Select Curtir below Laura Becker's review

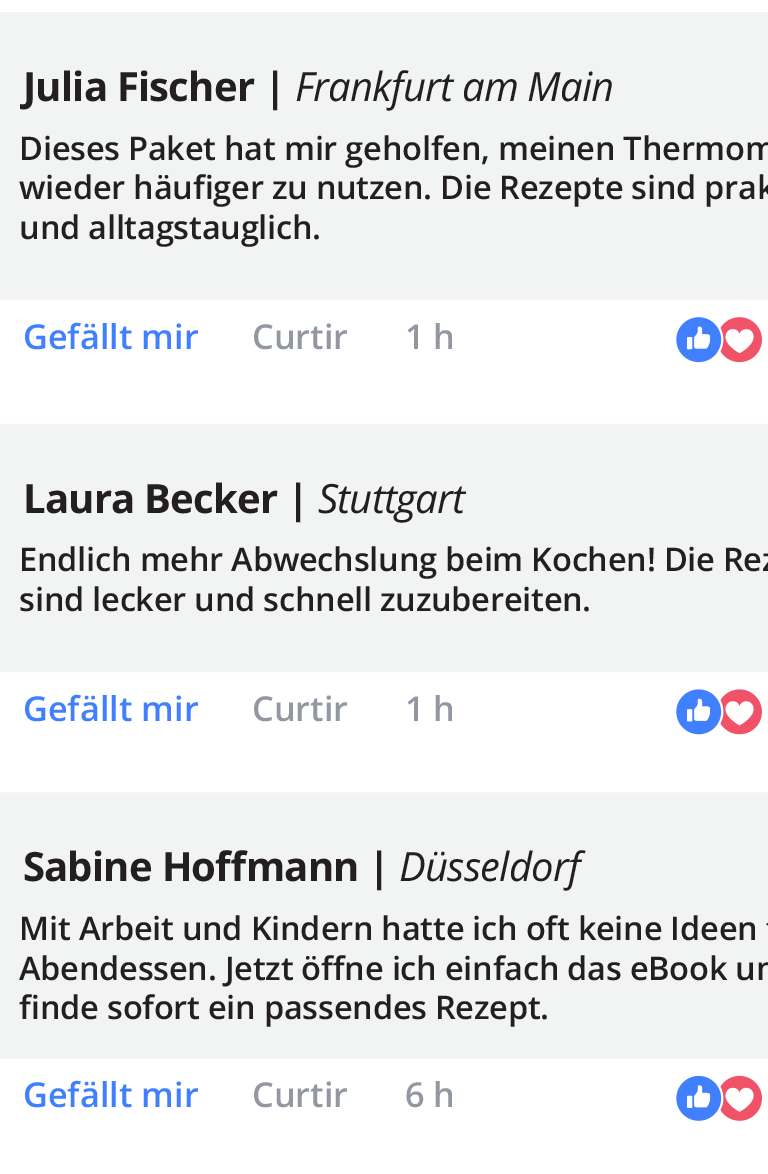tap(299, 710)
